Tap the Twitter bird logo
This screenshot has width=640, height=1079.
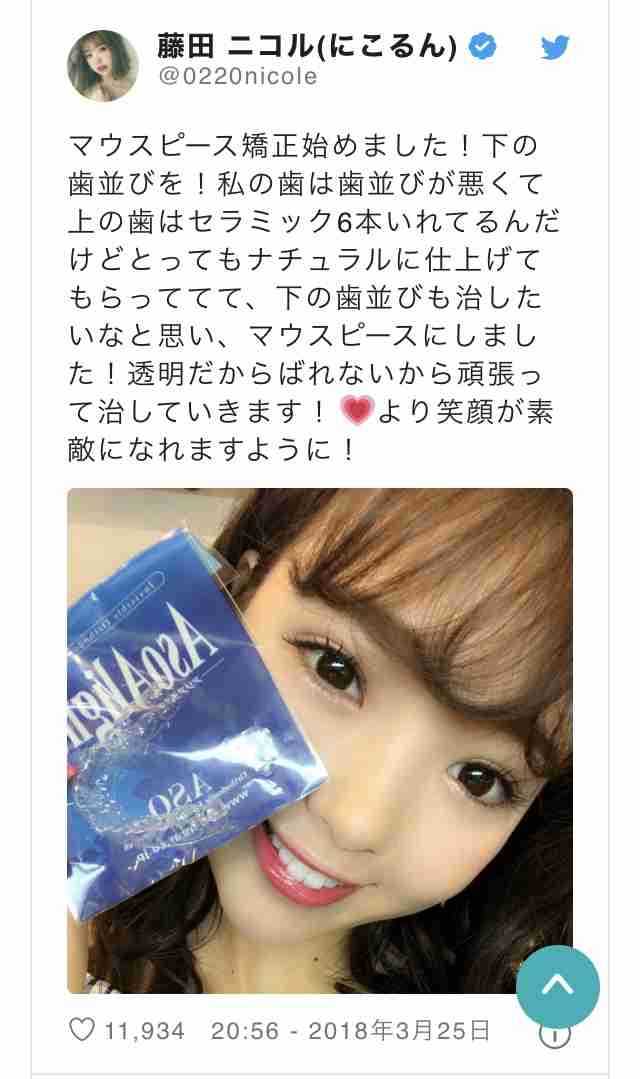tap(555, 47)
